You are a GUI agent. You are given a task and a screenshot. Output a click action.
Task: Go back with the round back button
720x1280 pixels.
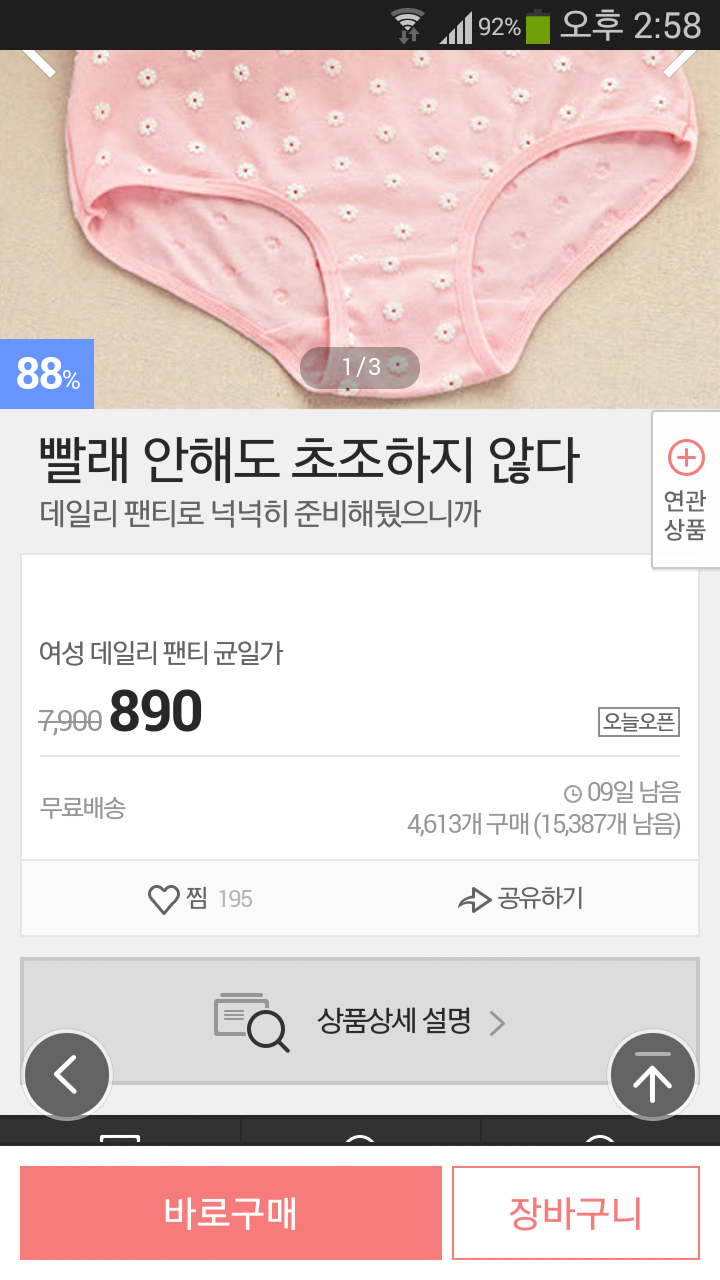pos(67,1076)
